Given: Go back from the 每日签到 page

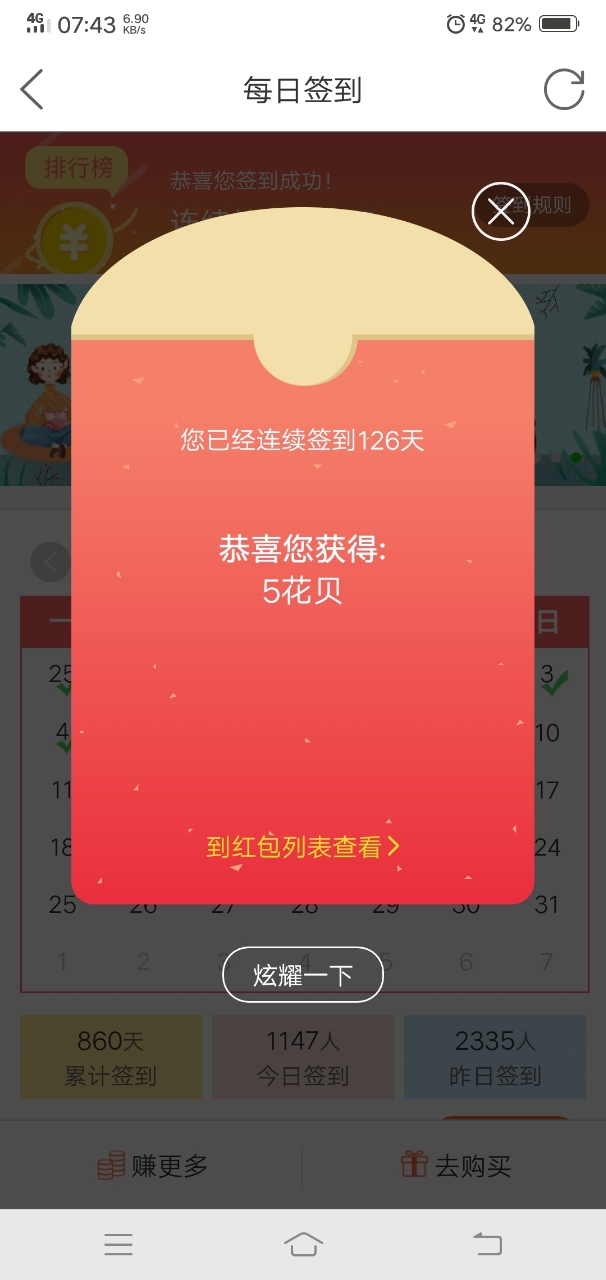Looking at the screenshot, I should point(32,90).
